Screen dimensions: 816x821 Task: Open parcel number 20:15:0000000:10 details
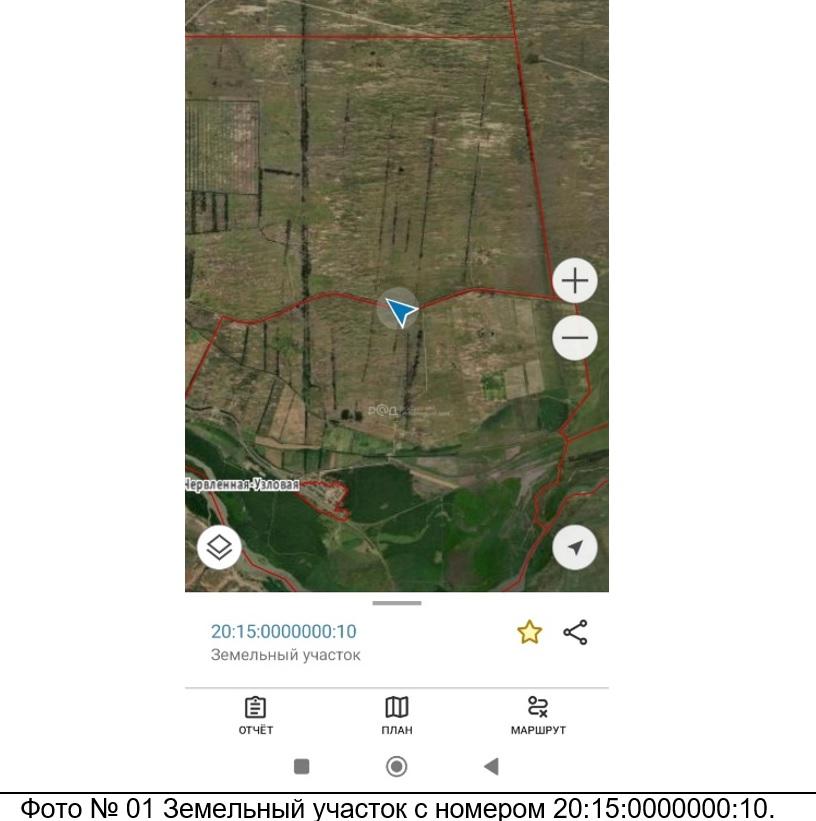[x=283, y=632]
